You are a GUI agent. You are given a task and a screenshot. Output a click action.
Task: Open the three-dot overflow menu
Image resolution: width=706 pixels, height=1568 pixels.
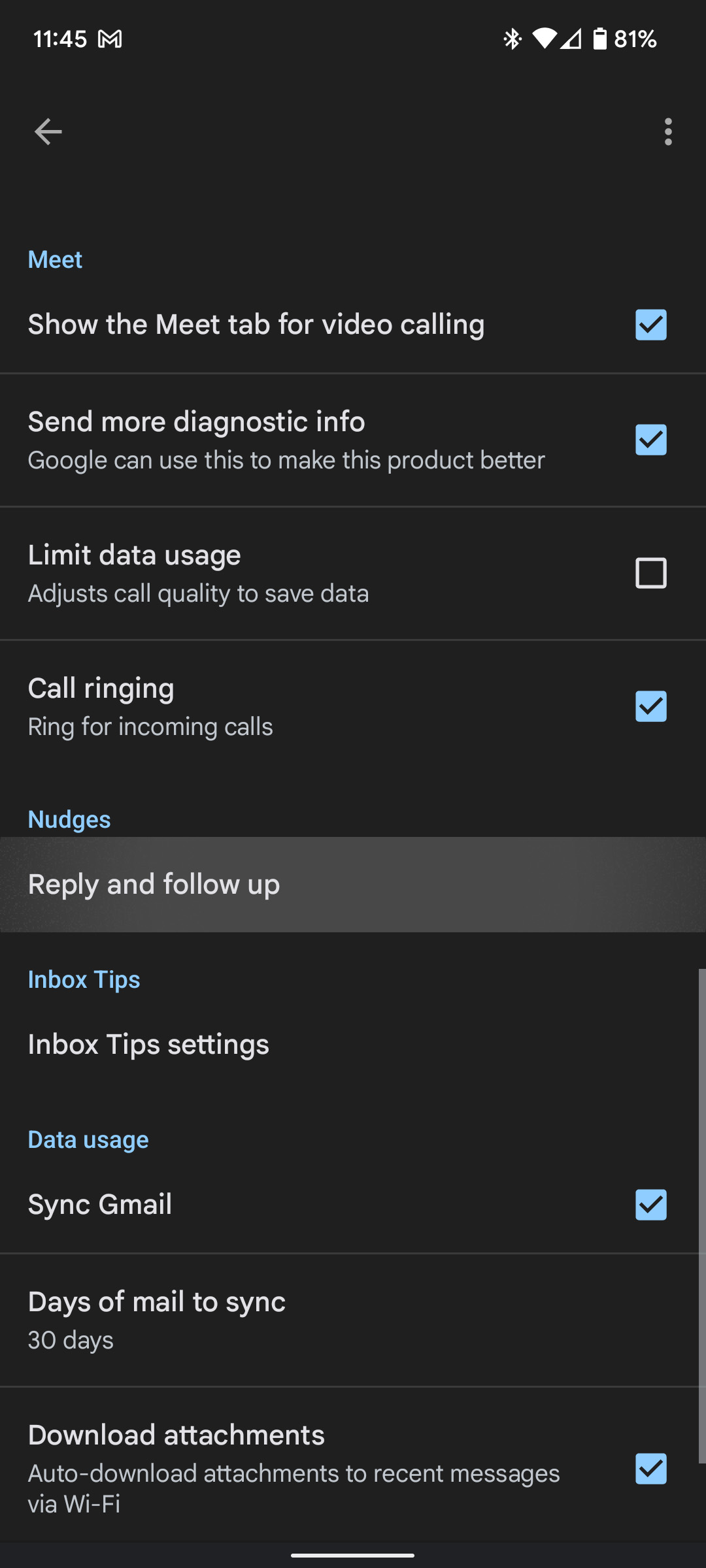[667, 132]
